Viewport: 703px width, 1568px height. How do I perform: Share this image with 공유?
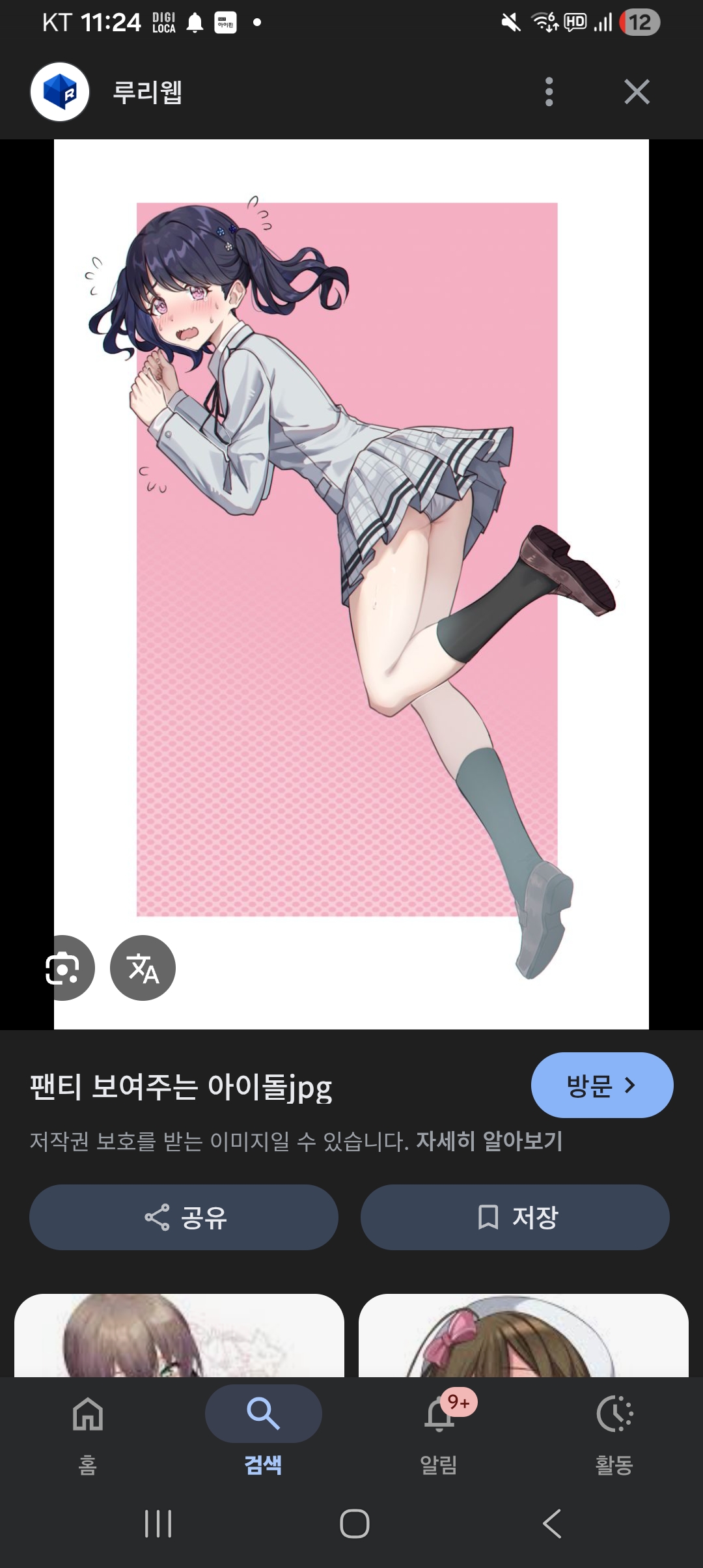tap(184, 1217)
